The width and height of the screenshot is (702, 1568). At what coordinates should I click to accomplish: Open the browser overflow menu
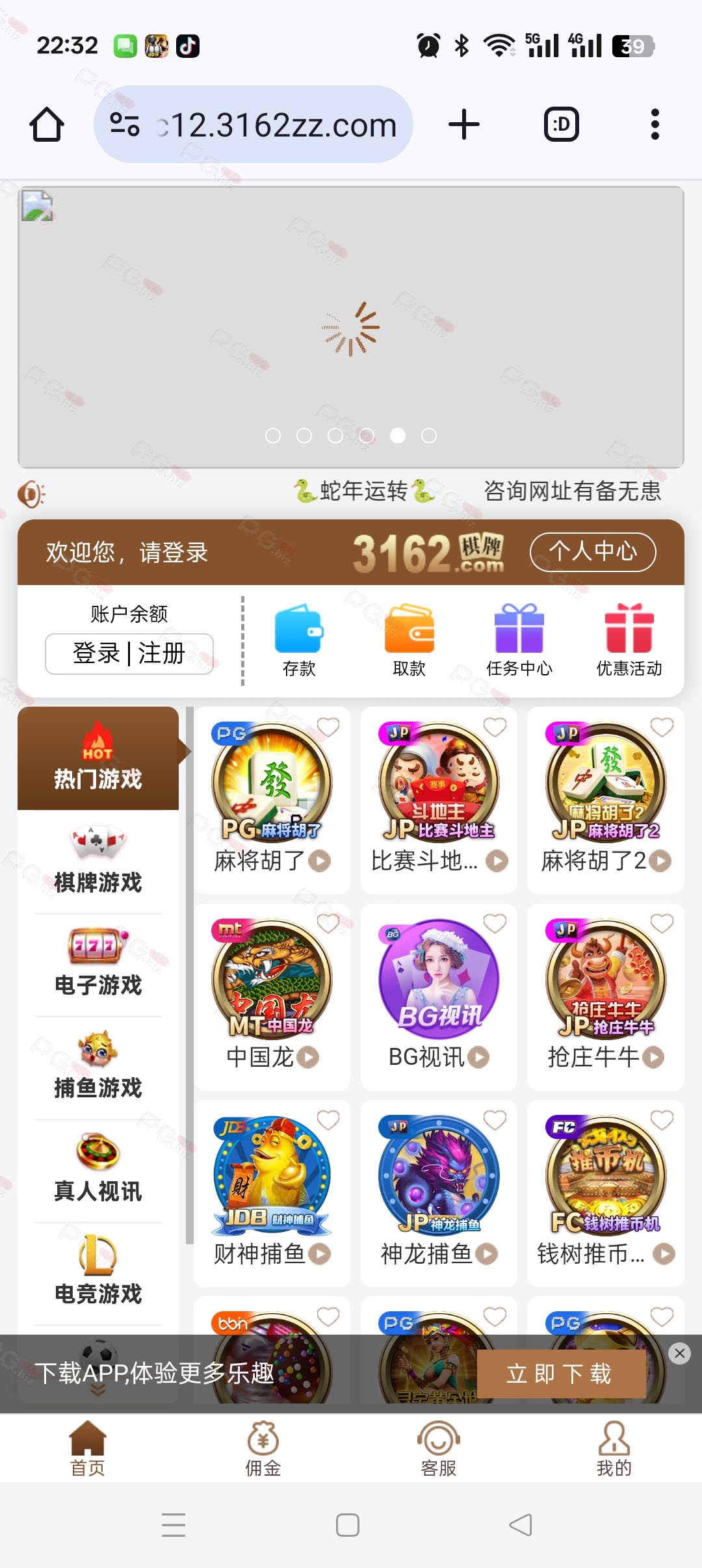click(x=655, y=124)
